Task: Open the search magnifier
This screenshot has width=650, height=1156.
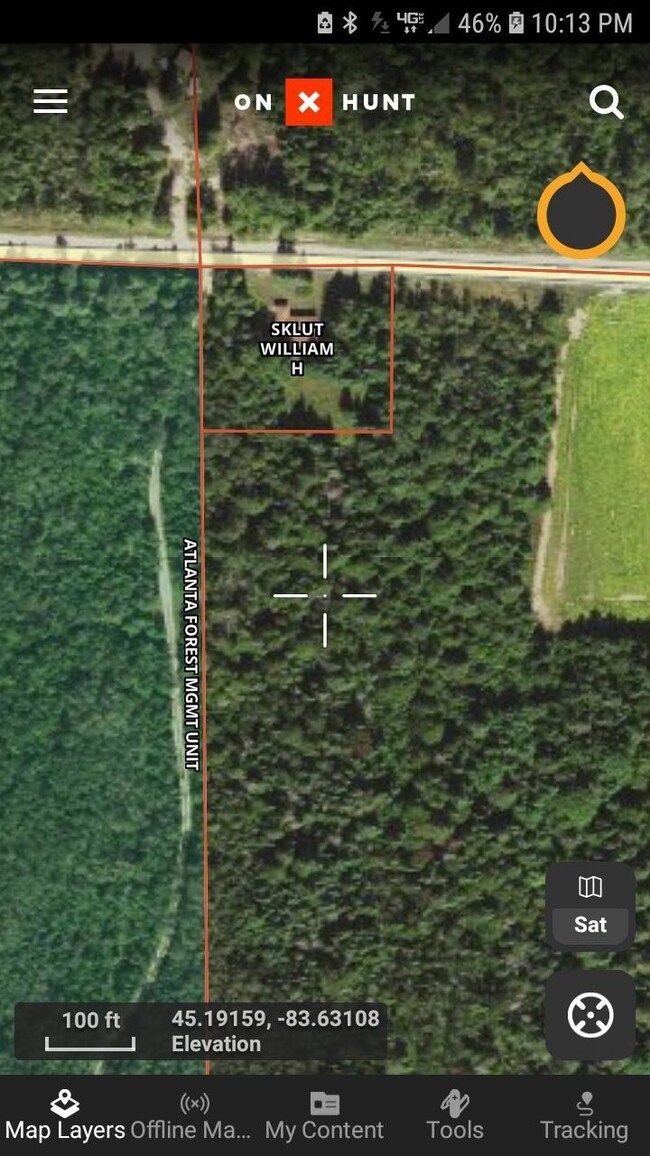Action: tap(606, 101)
